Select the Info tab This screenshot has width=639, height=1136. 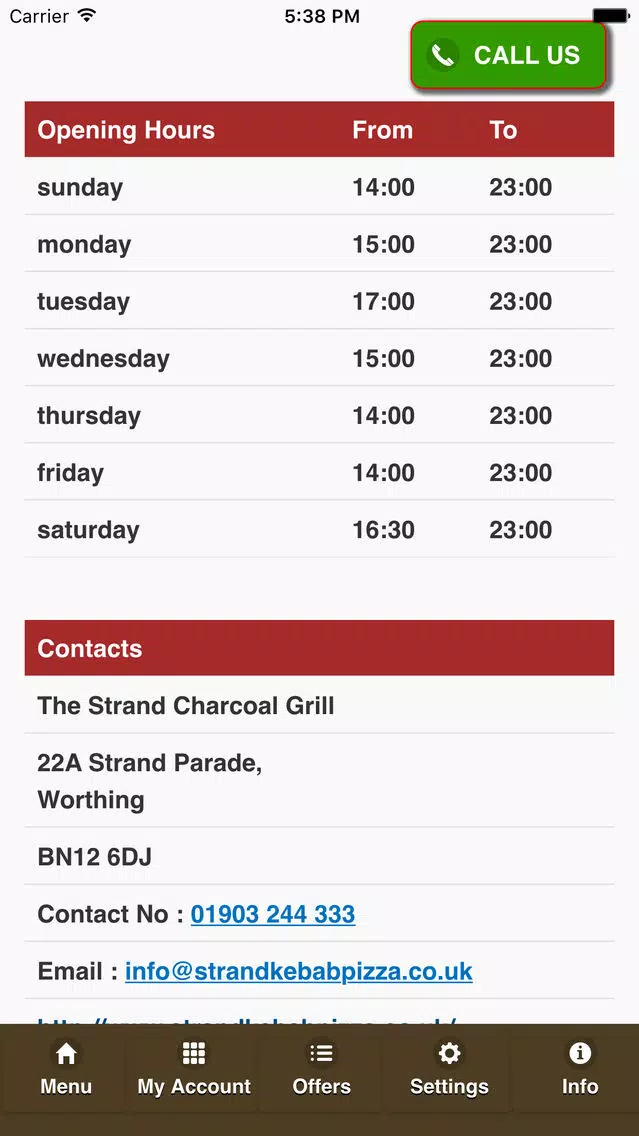(580, 1069)
